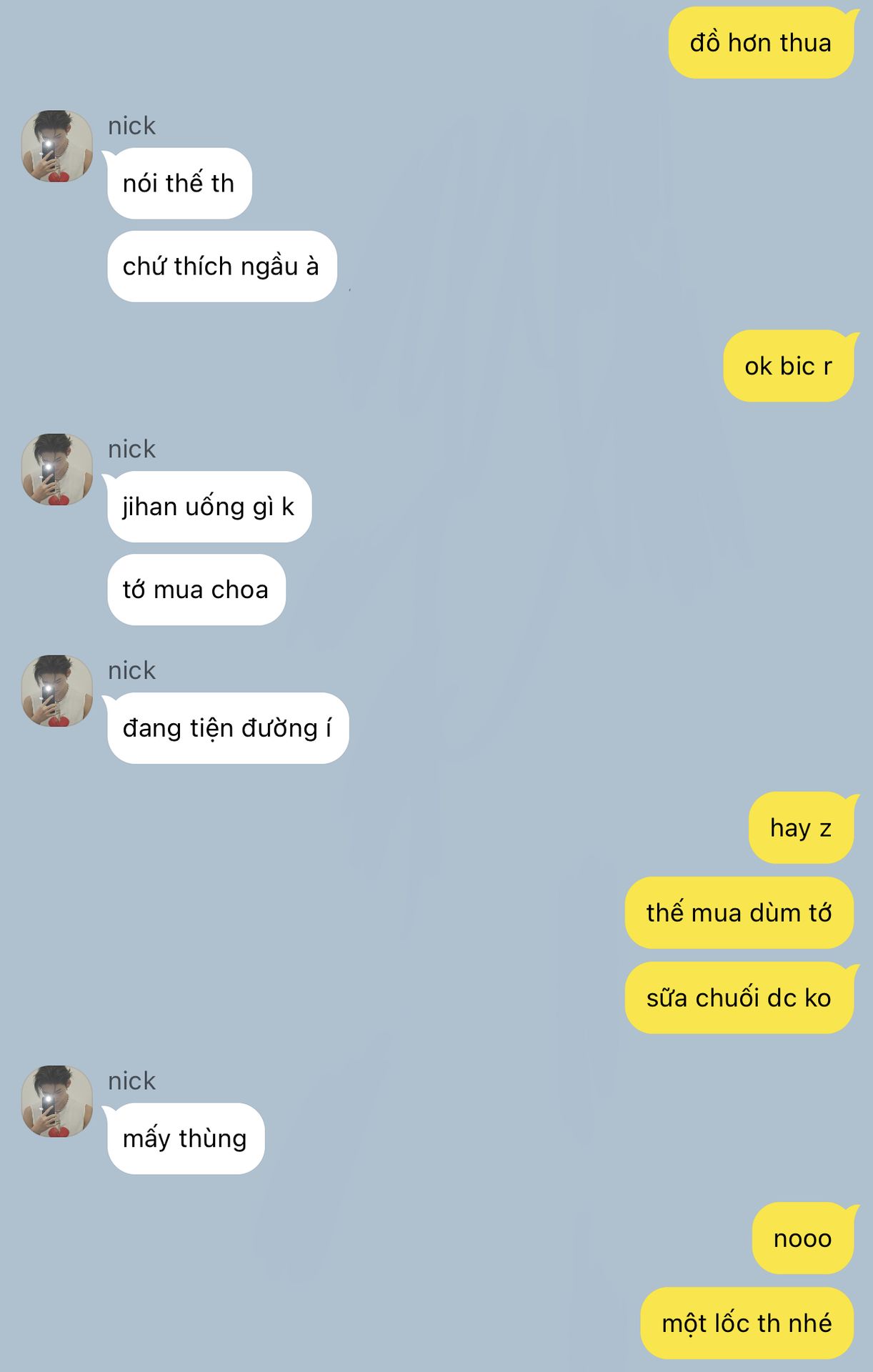Open nick's profile photo beside "jihan uống gì k"

[x=57, y=469]
